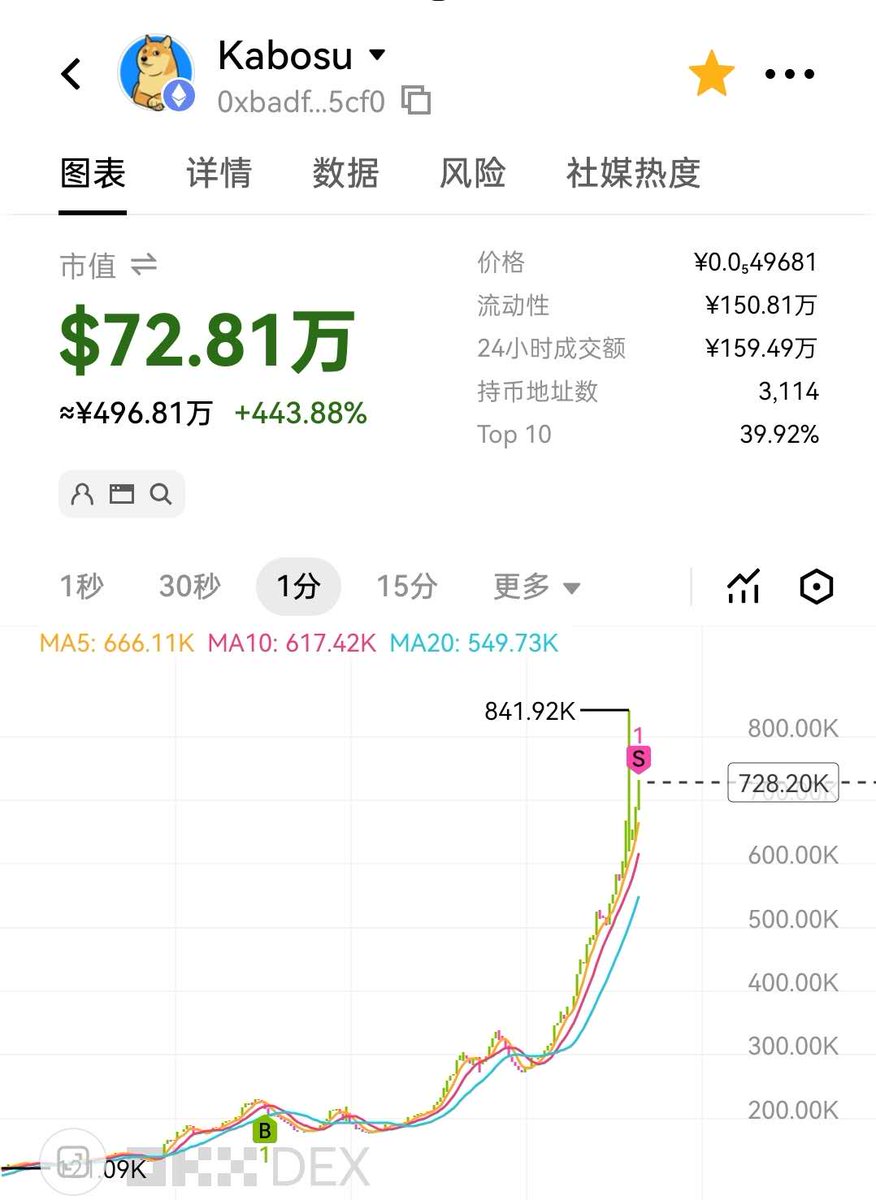
Task: Remove Kabosu from starred favorites
Action: pyautogui.click(x=711, y=75)
